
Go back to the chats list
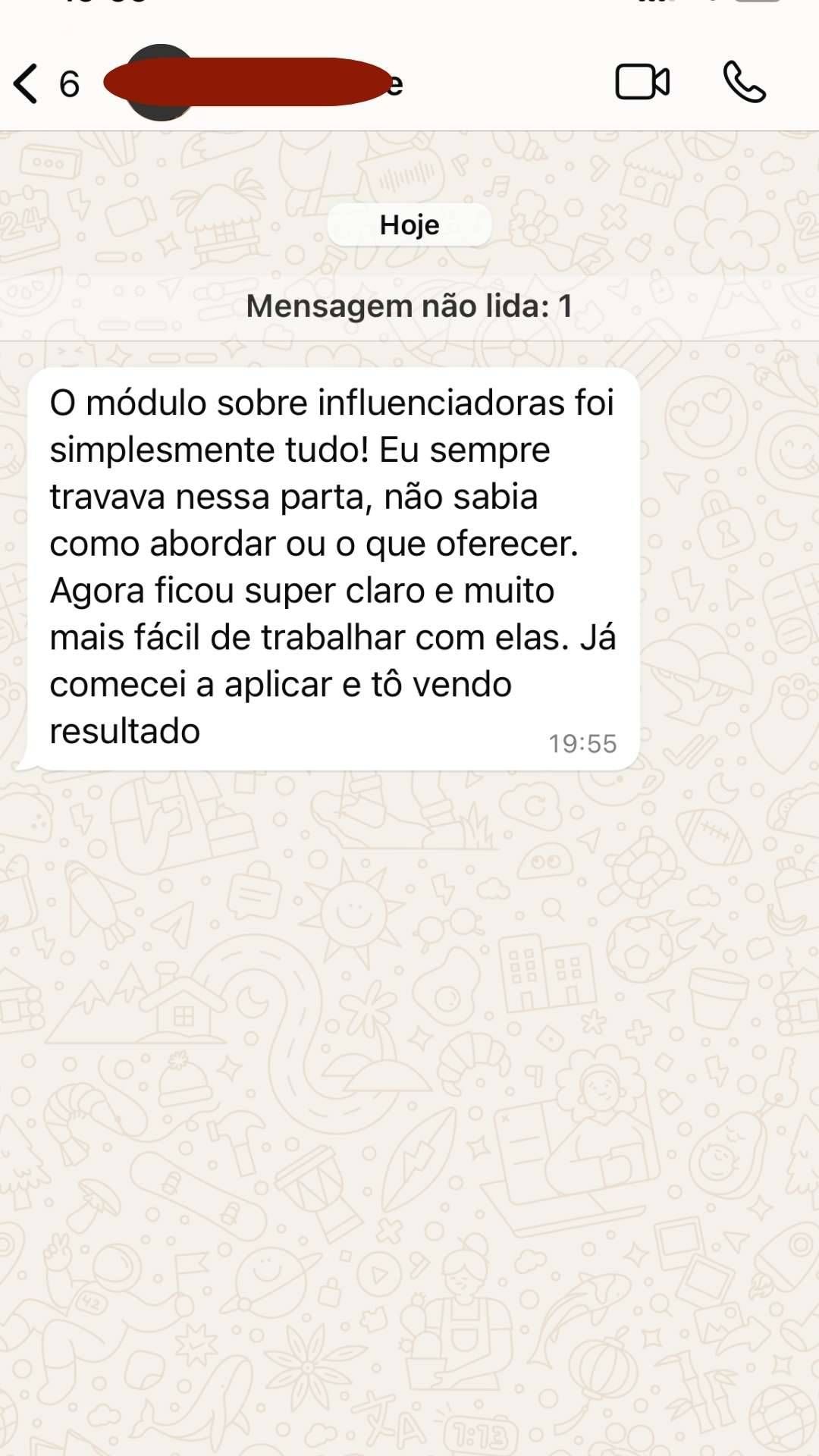(27, 83)
